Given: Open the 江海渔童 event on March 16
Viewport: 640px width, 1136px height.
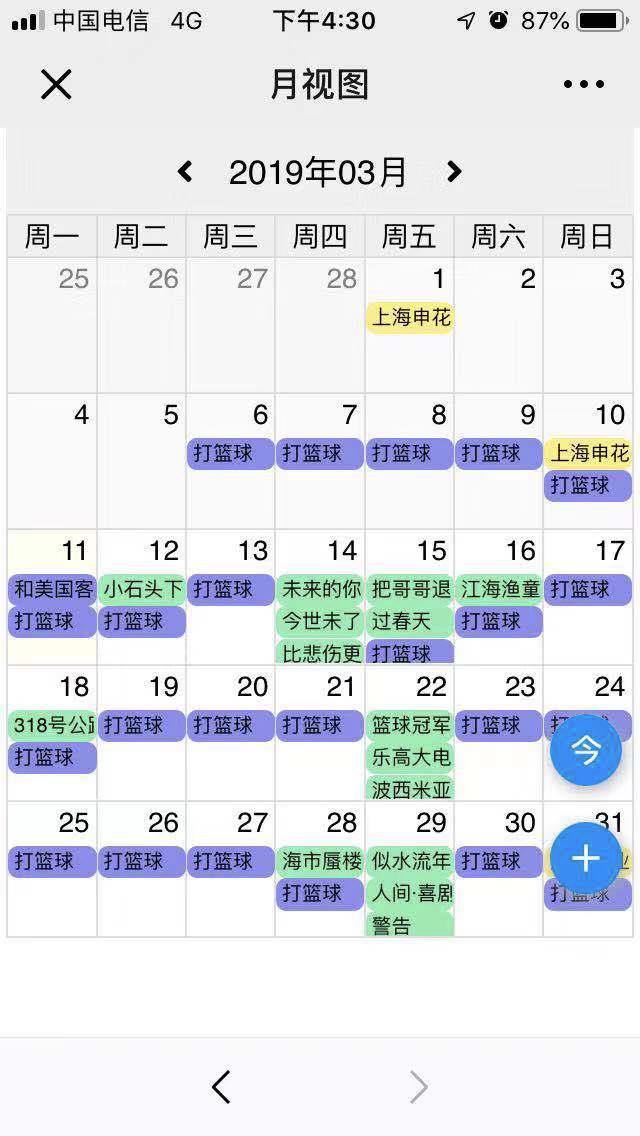Looking at the screenshot, I should point(499,590).
